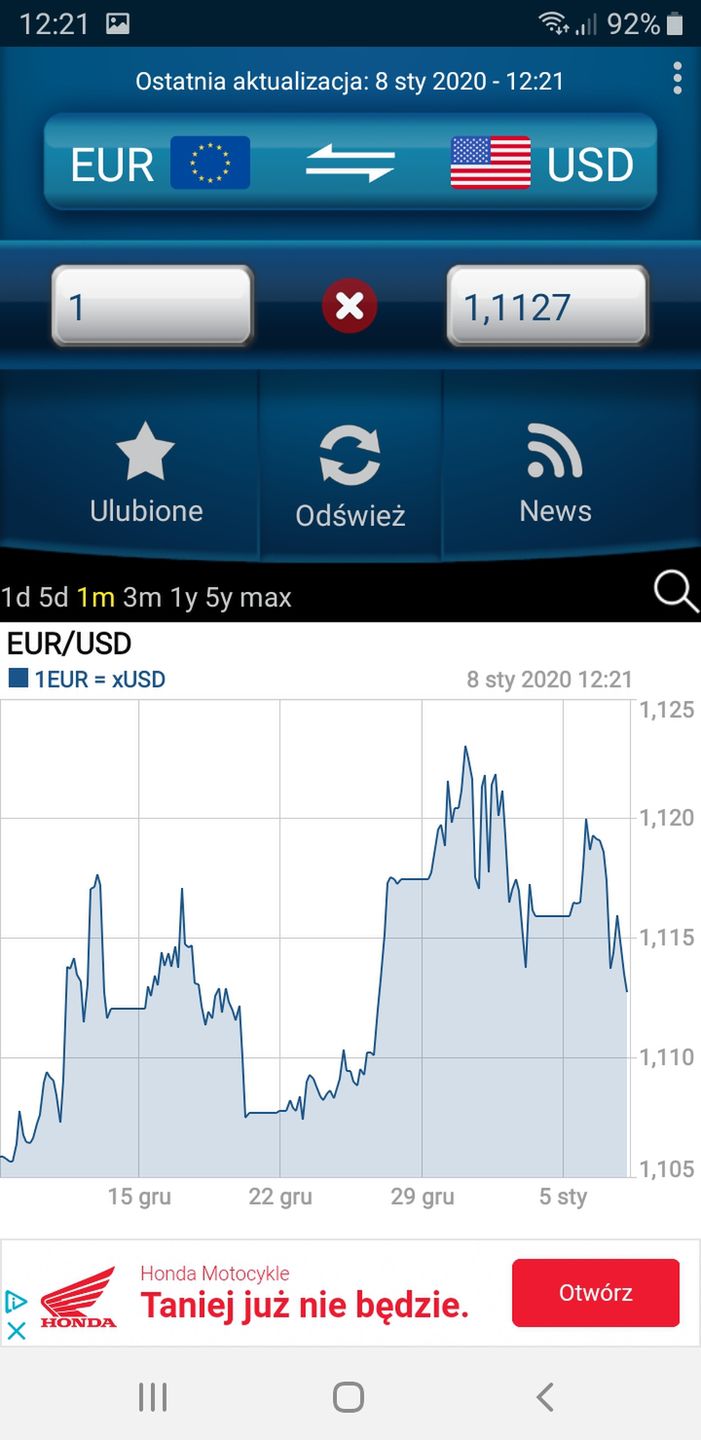
Task: Show the max chart range
Action: pyautogui.click(x=265, y=598)
